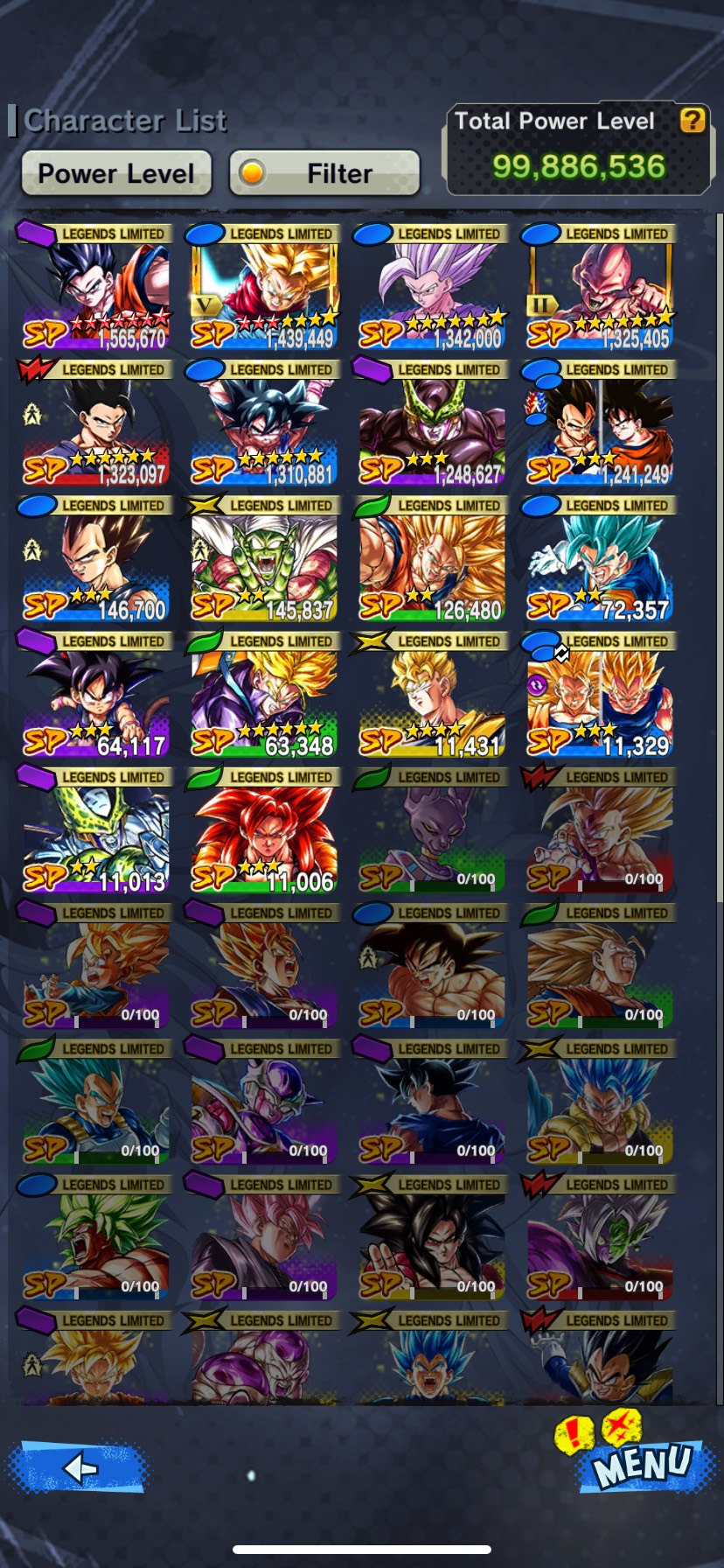Open the character card showing 63,348
724x1568 pixels.
pyautogui.click(x=263, y=696)
